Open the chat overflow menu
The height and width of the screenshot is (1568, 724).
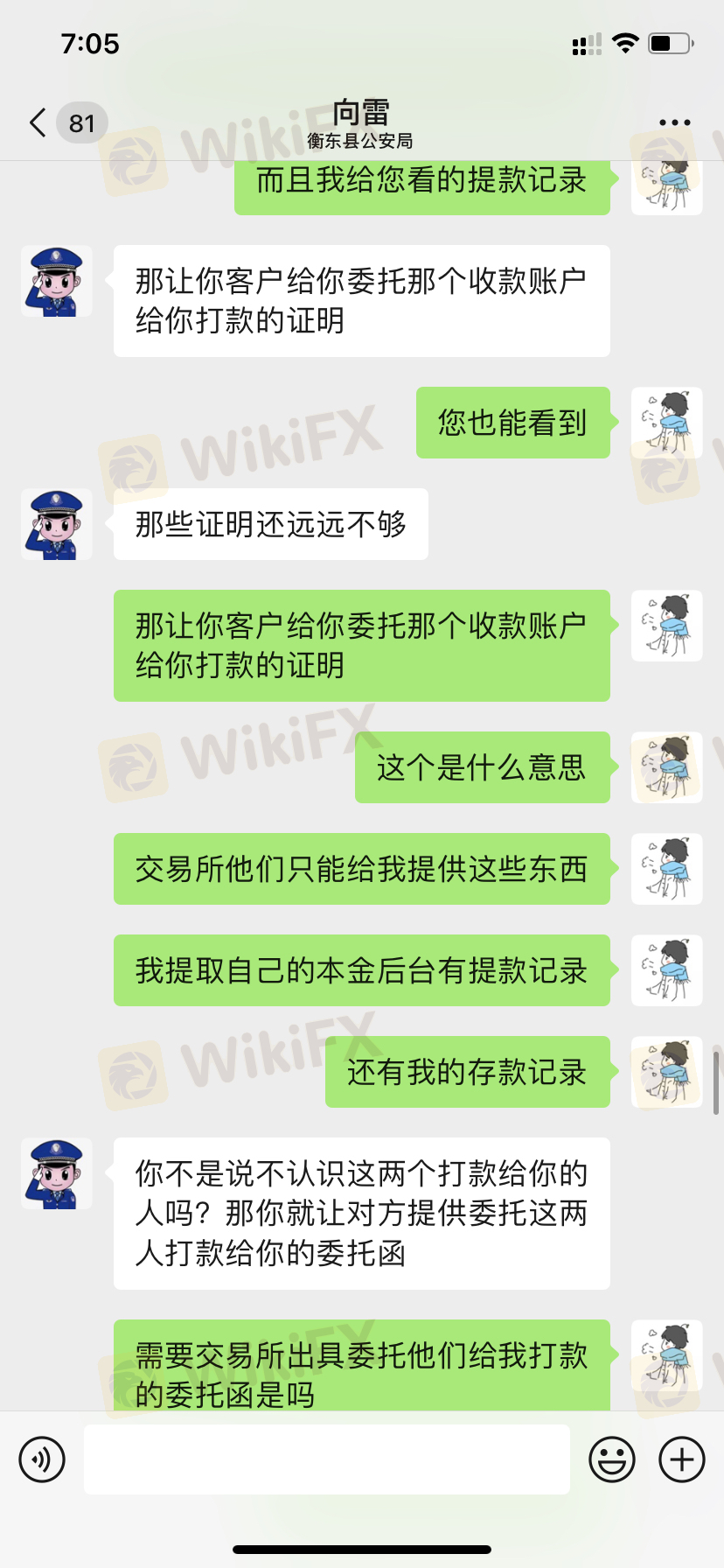[674, 122]
